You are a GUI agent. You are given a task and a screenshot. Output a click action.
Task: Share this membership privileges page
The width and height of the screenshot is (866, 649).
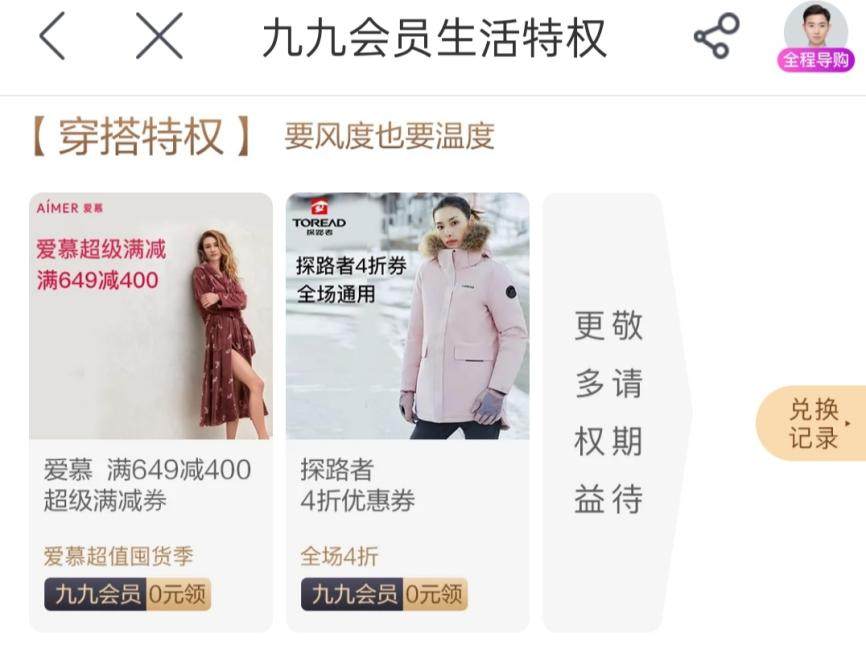pos(716,37)
